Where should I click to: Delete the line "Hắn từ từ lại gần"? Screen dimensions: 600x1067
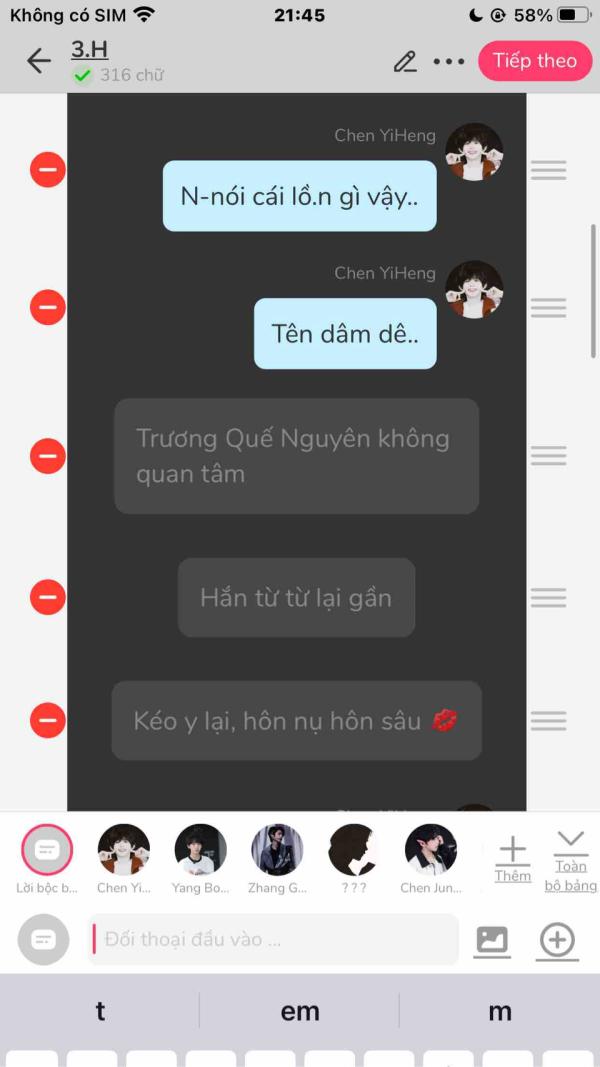point(48,597)
